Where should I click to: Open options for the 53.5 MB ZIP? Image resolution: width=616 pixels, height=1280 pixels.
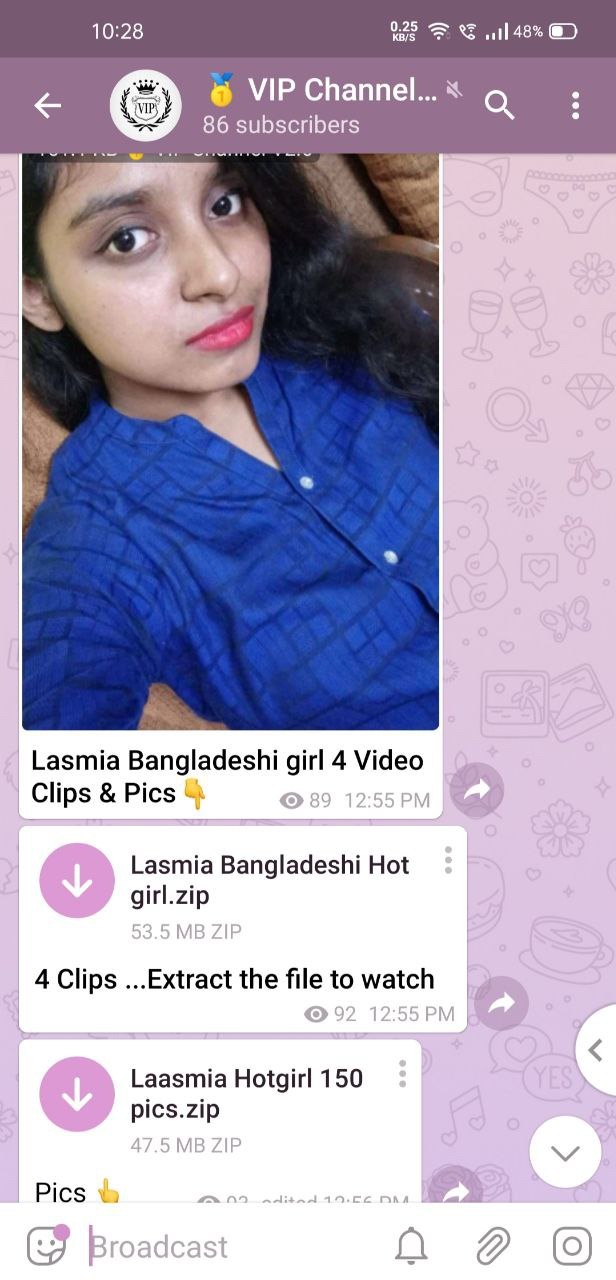[448, 860]
